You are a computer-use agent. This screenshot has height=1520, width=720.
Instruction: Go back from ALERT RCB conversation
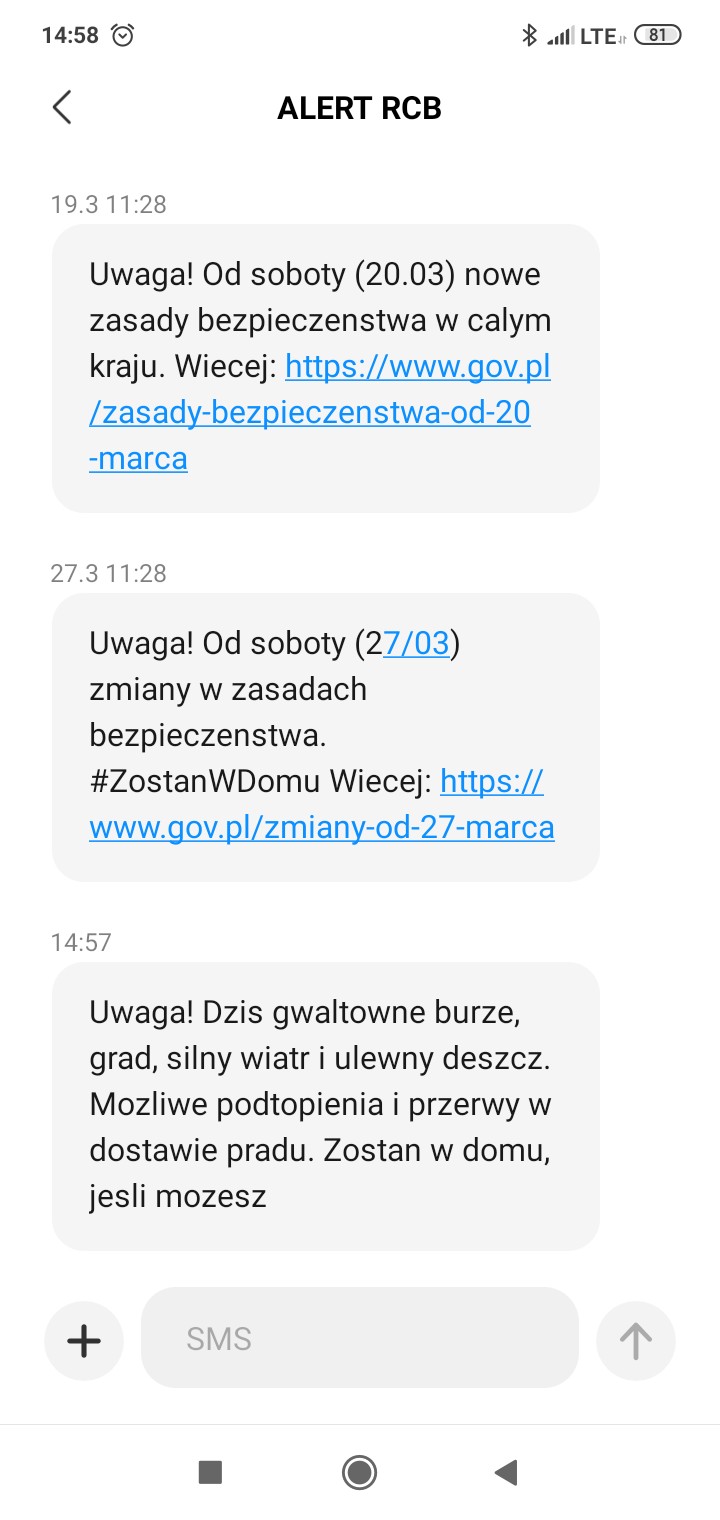62,107
